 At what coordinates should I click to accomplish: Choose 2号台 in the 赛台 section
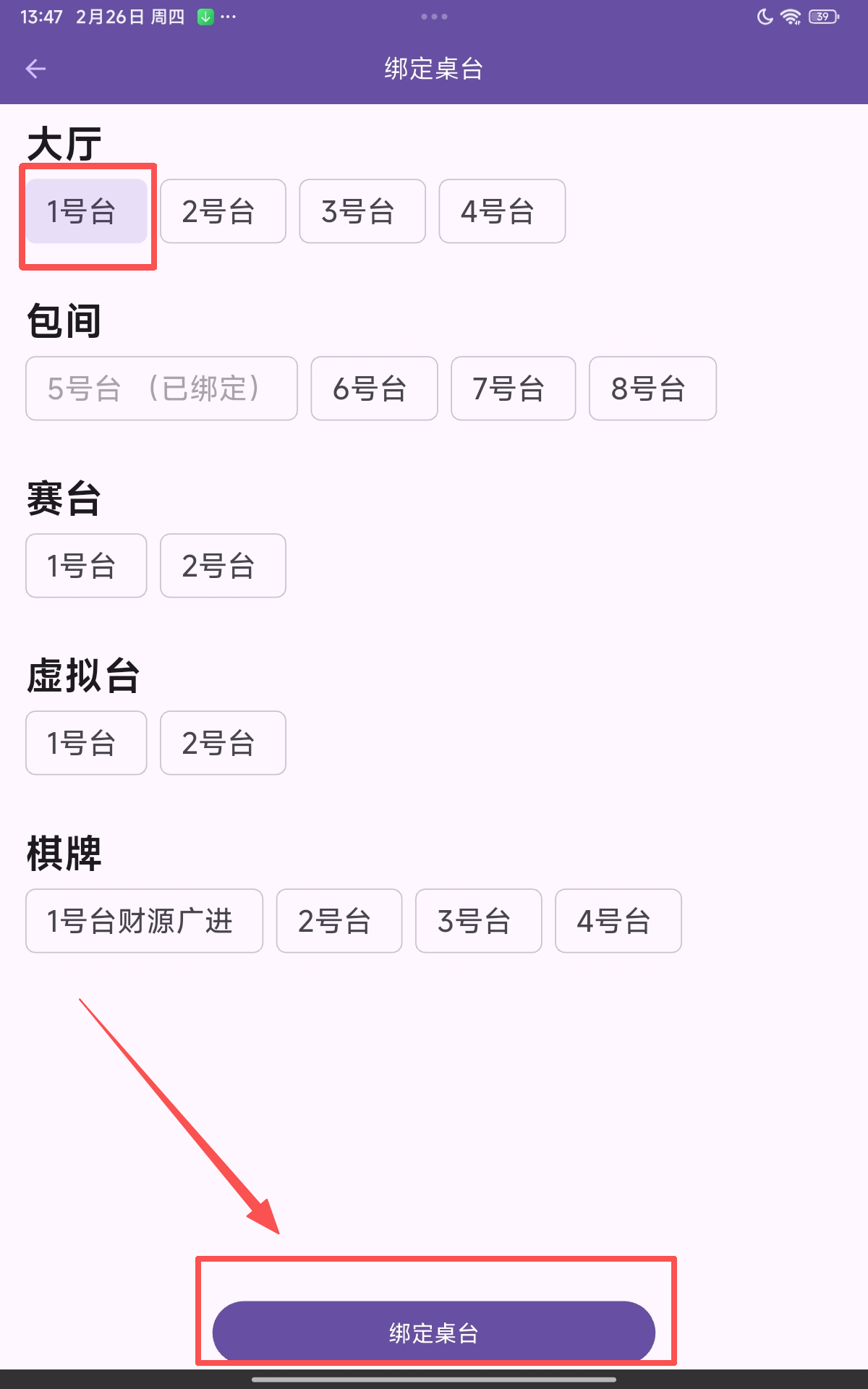[x=223, y=566]
